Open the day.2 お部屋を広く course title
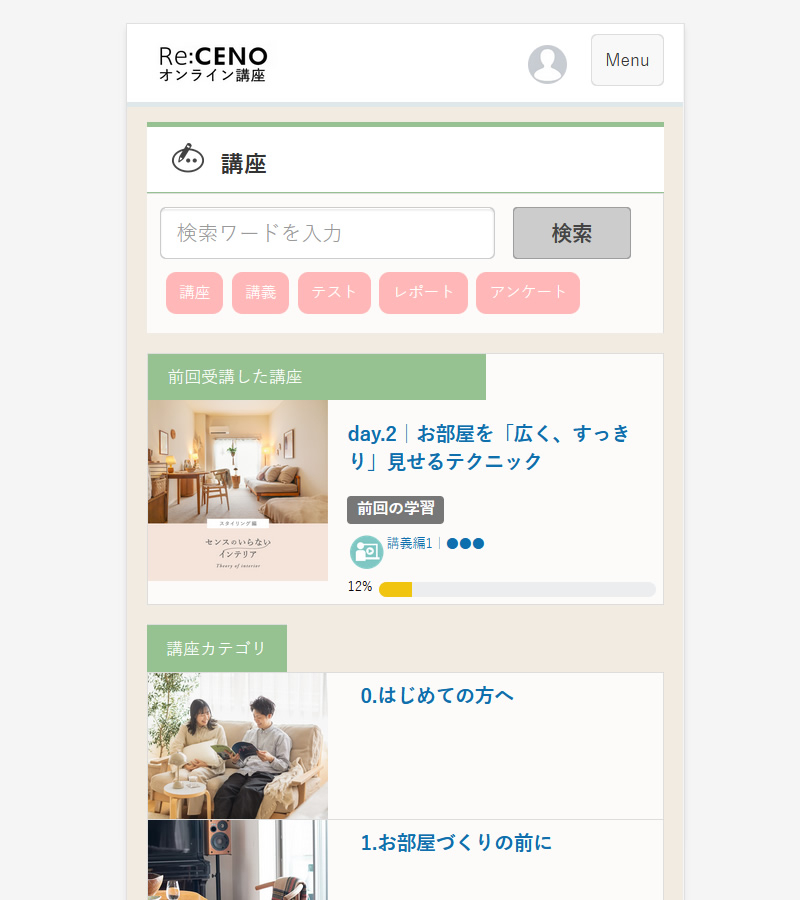The width and height of the screenshot is (800, 900). point(489,447)
